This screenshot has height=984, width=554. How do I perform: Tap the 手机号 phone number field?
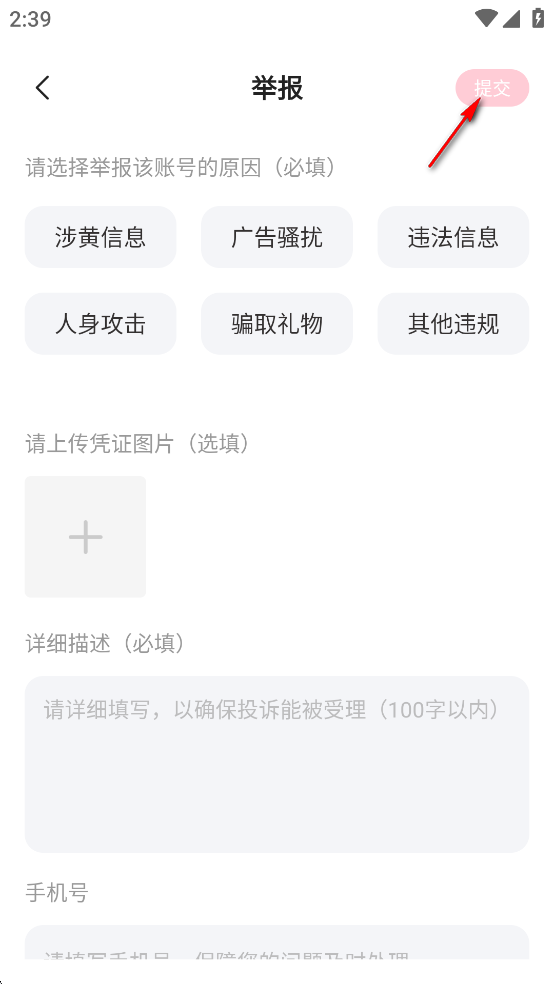[x=277, y=942]
